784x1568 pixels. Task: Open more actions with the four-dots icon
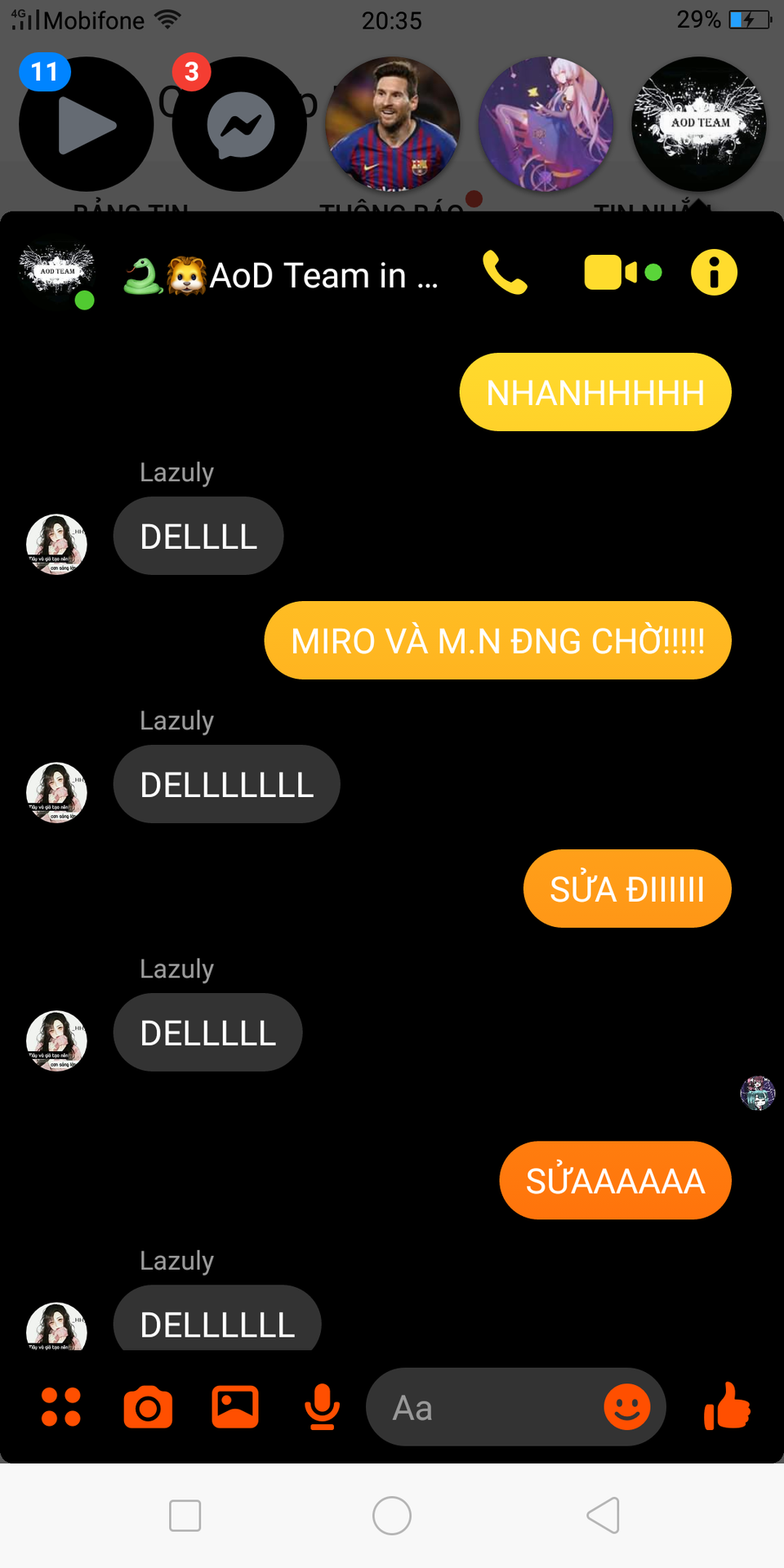(x=61, y=1407)
